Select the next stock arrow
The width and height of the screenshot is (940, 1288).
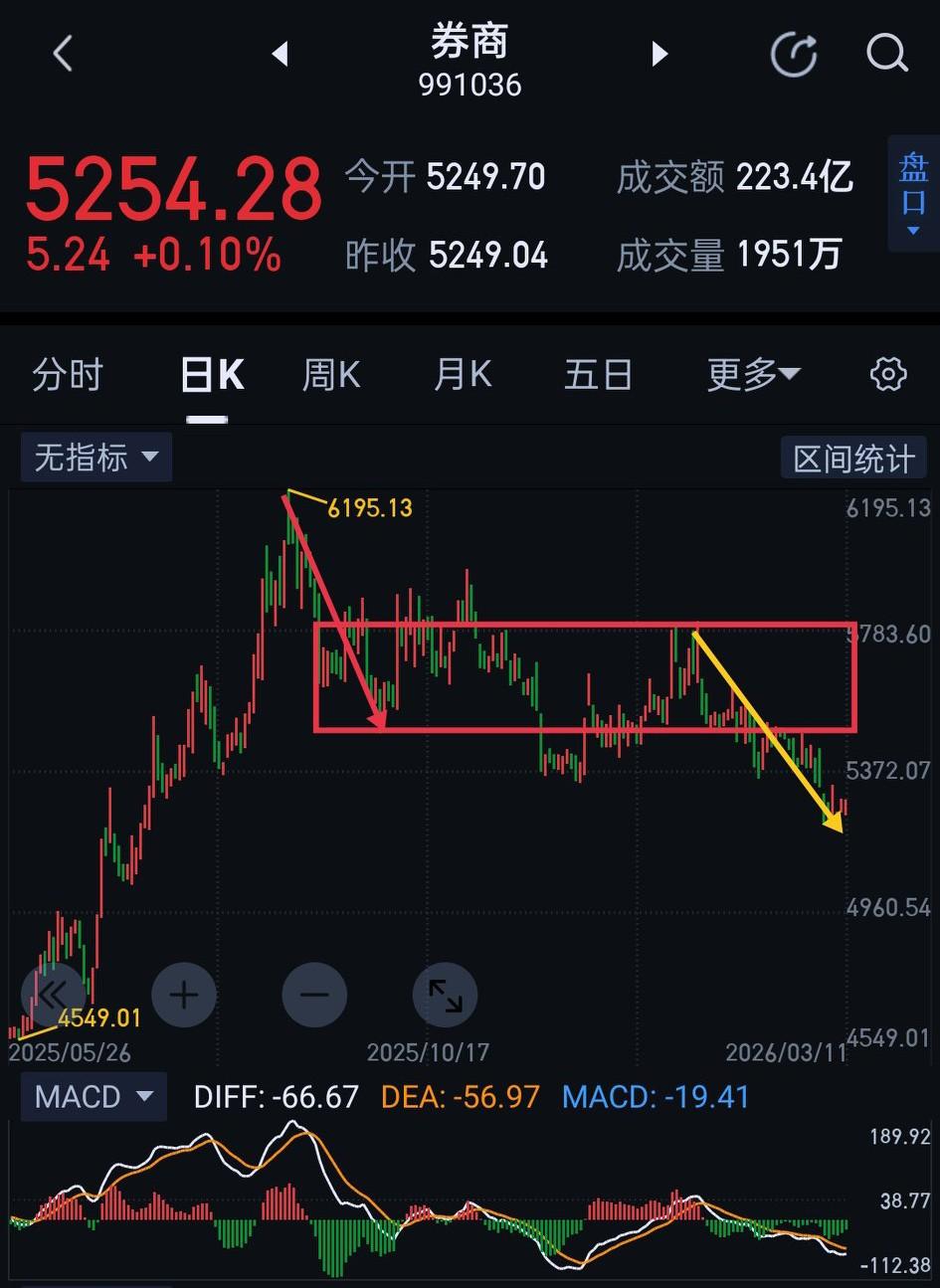tap(658, 54)
